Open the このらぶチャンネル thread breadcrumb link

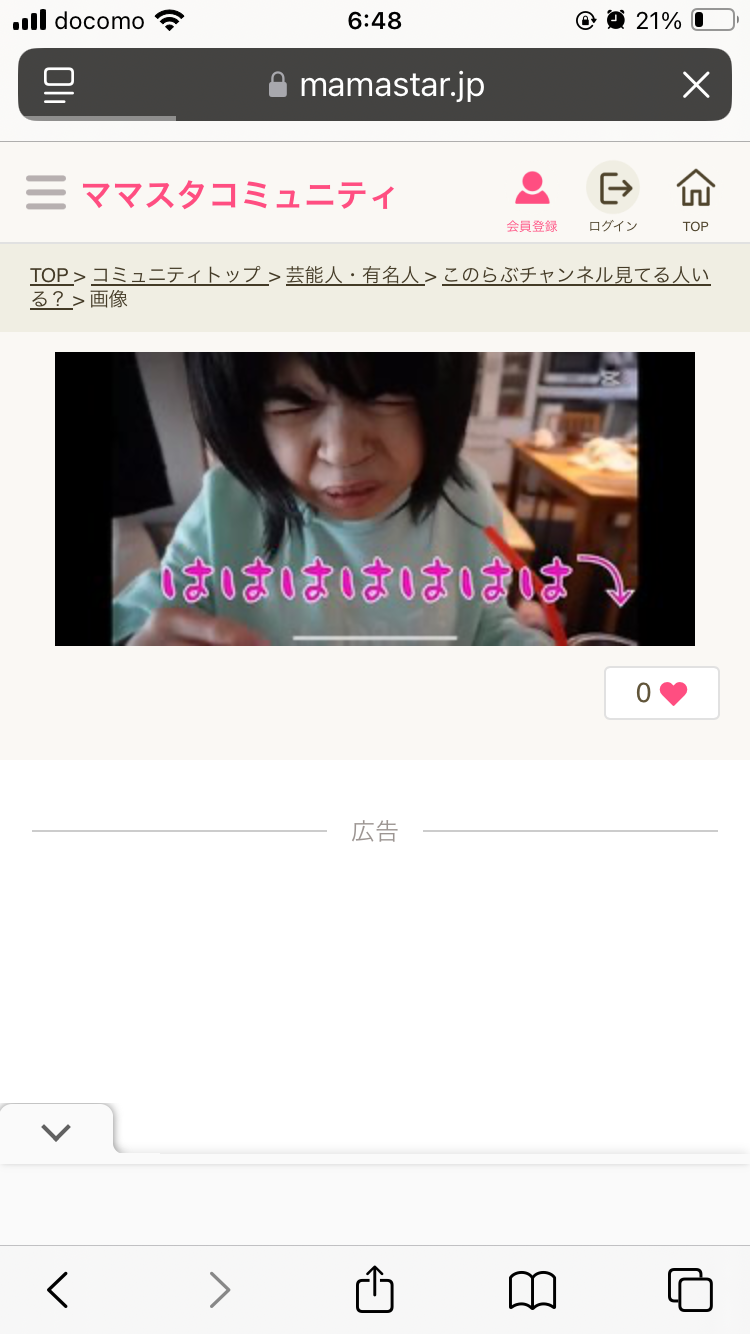click(x=370, y=286)
